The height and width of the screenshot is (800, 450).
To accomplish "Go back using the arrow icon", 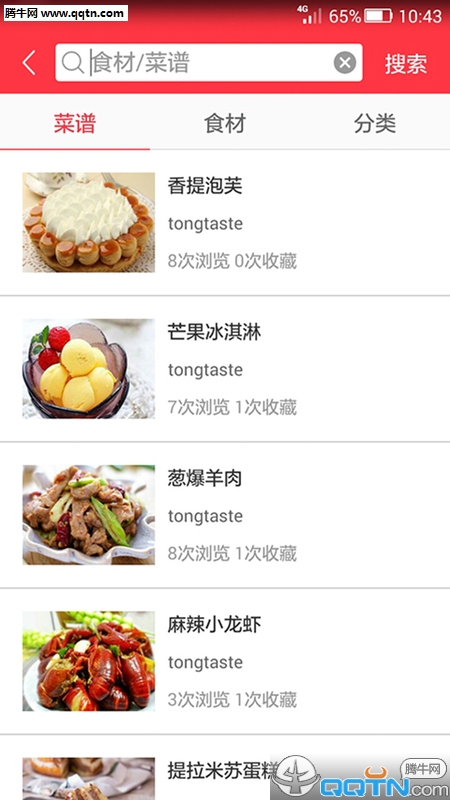I will (x=29, y=63).
